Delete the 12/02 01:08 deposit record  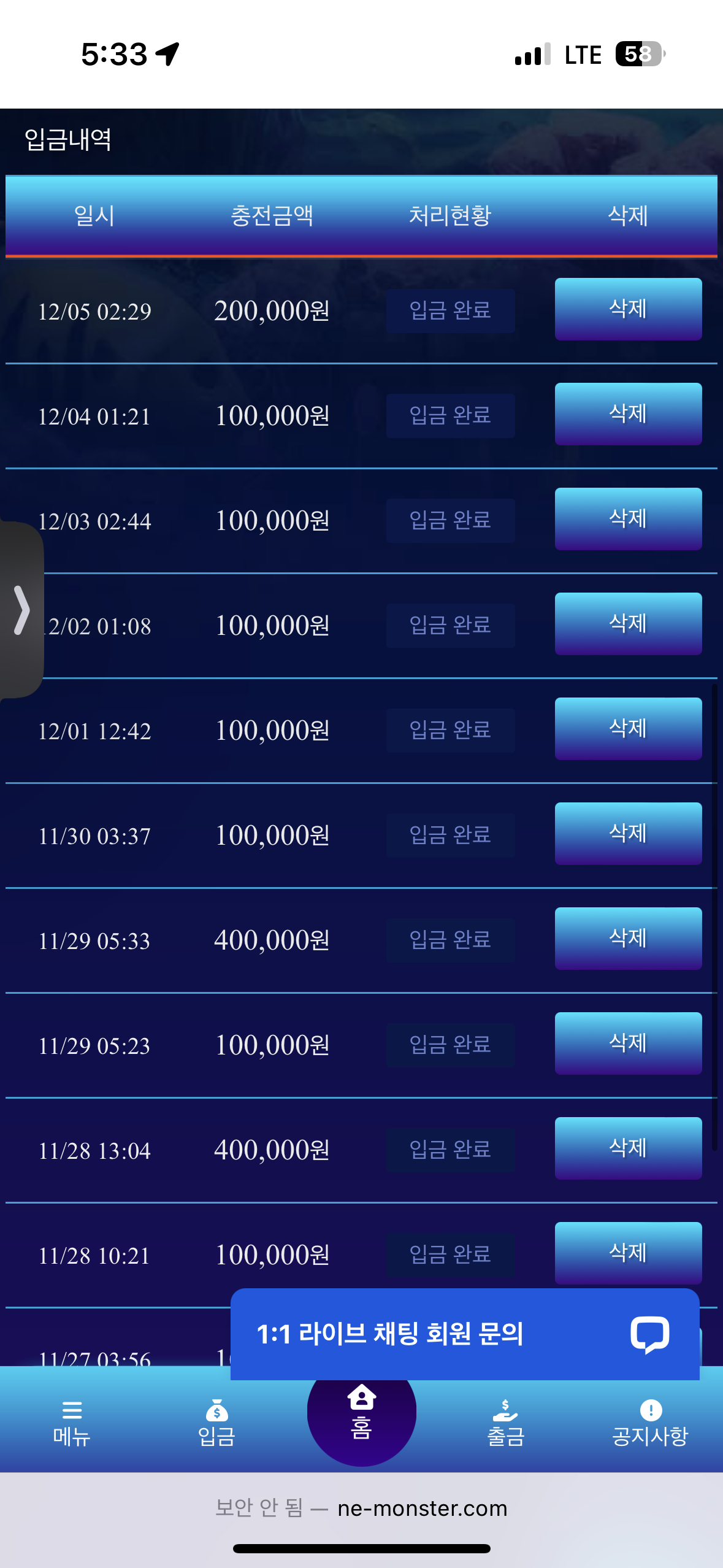click(x=628, y=624)
